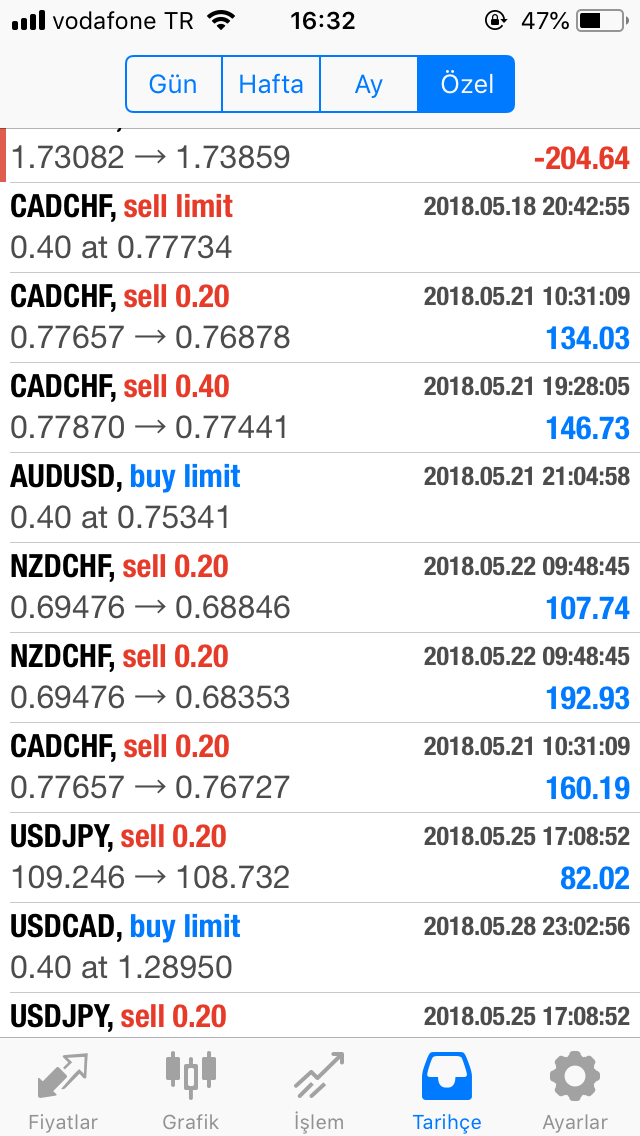Screen dimensions: 640x1136
Task: Open the USDJPY trade with 82.02 profit
Action: (320, 857)
